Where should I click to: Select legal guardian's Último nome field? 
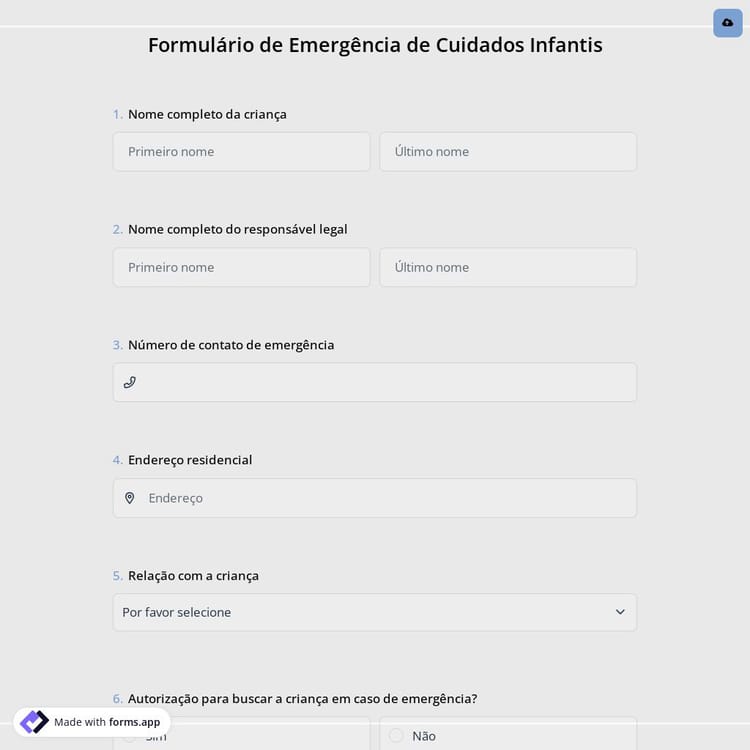507,268
